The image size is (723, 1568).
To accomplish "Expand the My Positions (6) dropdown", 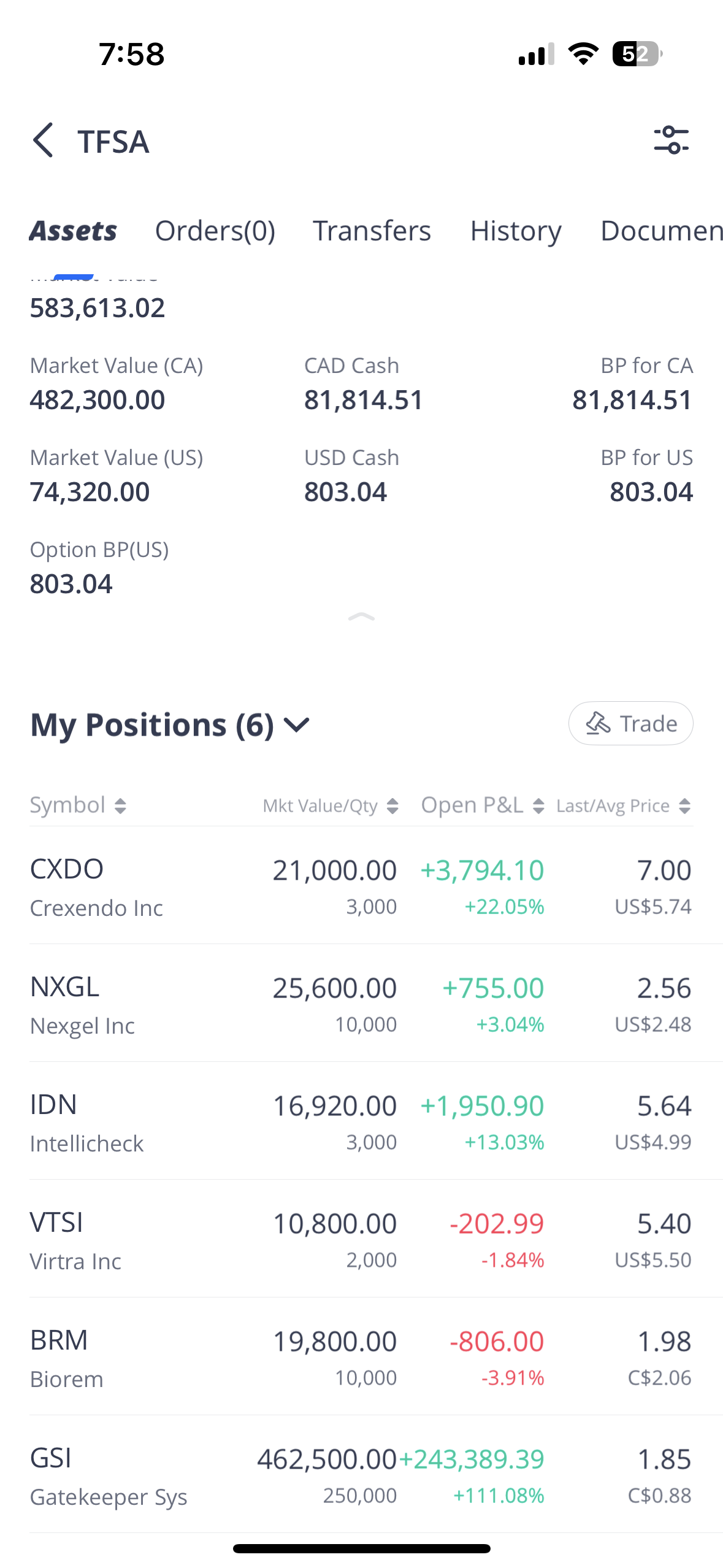I will click(x=297, y=725).
